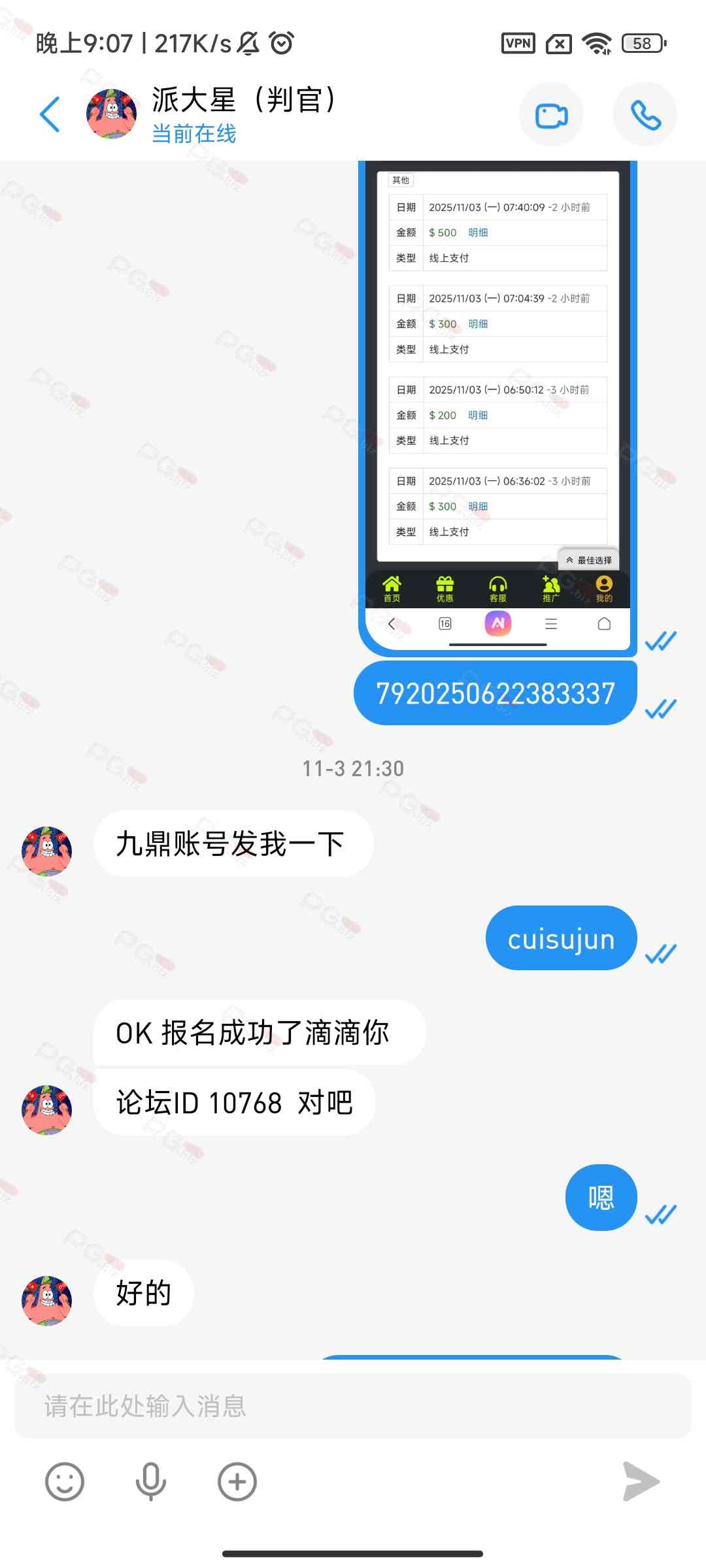Open the plus attachment menu
The image size is (706, 1568).
pyautogui.click(x=237, y=1482)
